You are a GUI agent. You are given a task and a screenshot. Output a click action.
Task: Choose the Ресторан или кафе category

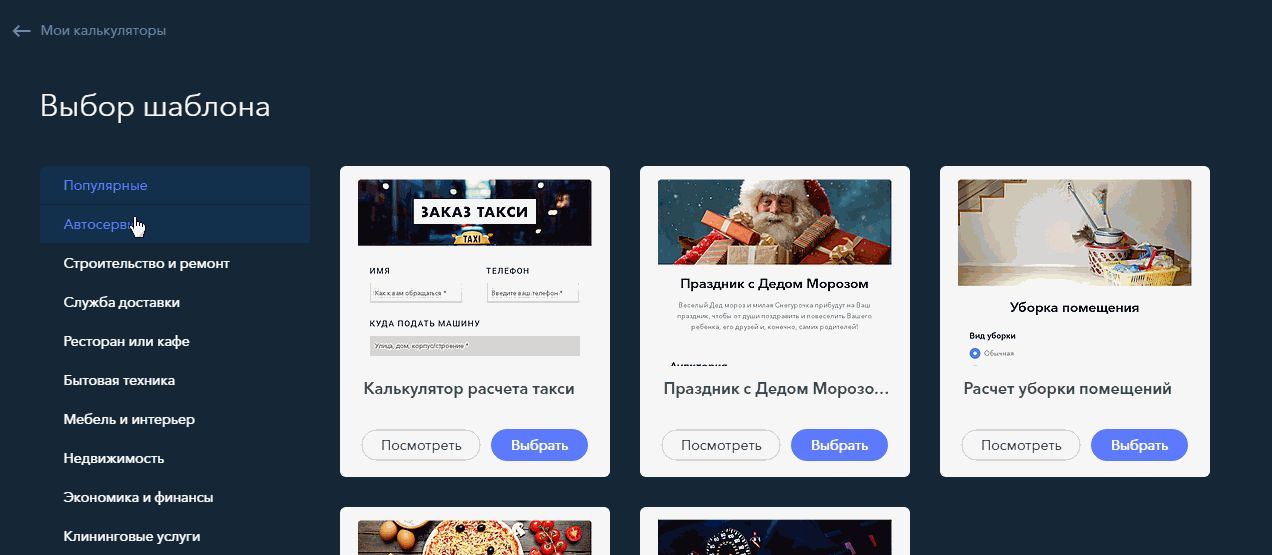(126, 341)
